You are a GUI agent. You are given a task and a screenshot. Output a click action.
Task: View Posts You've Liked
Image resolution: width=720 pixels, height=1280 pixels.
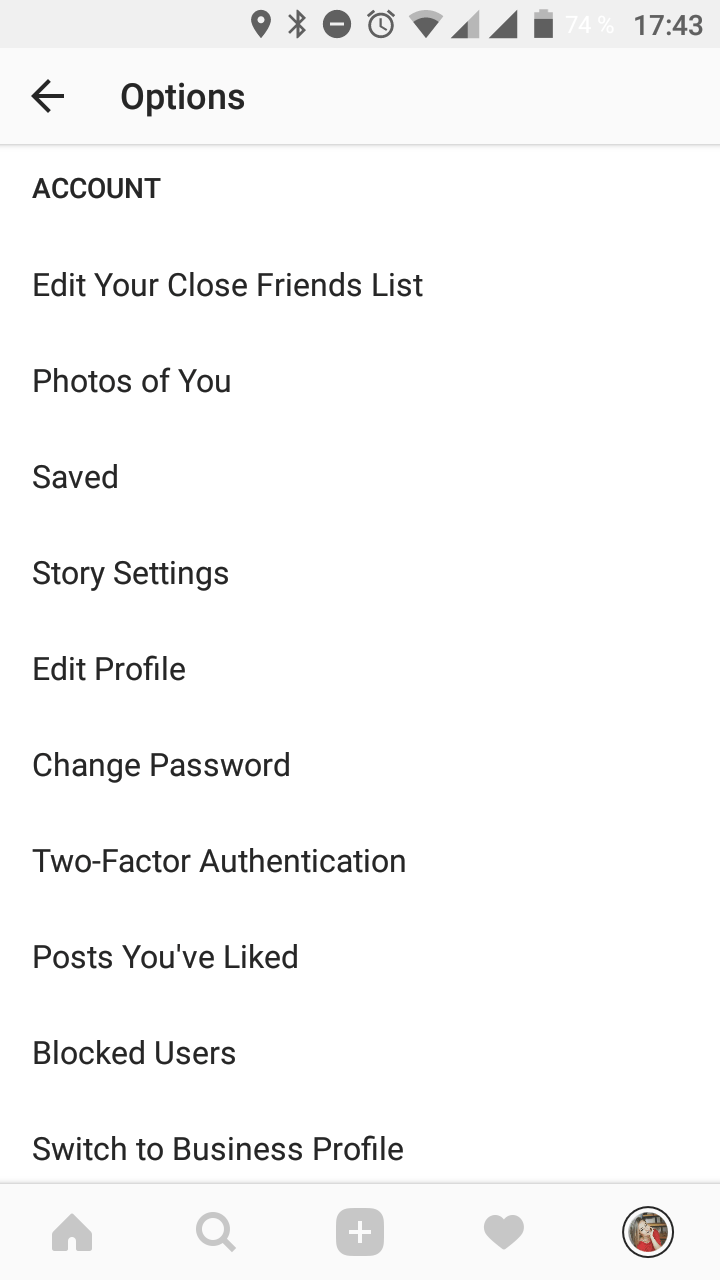(166, 957)
